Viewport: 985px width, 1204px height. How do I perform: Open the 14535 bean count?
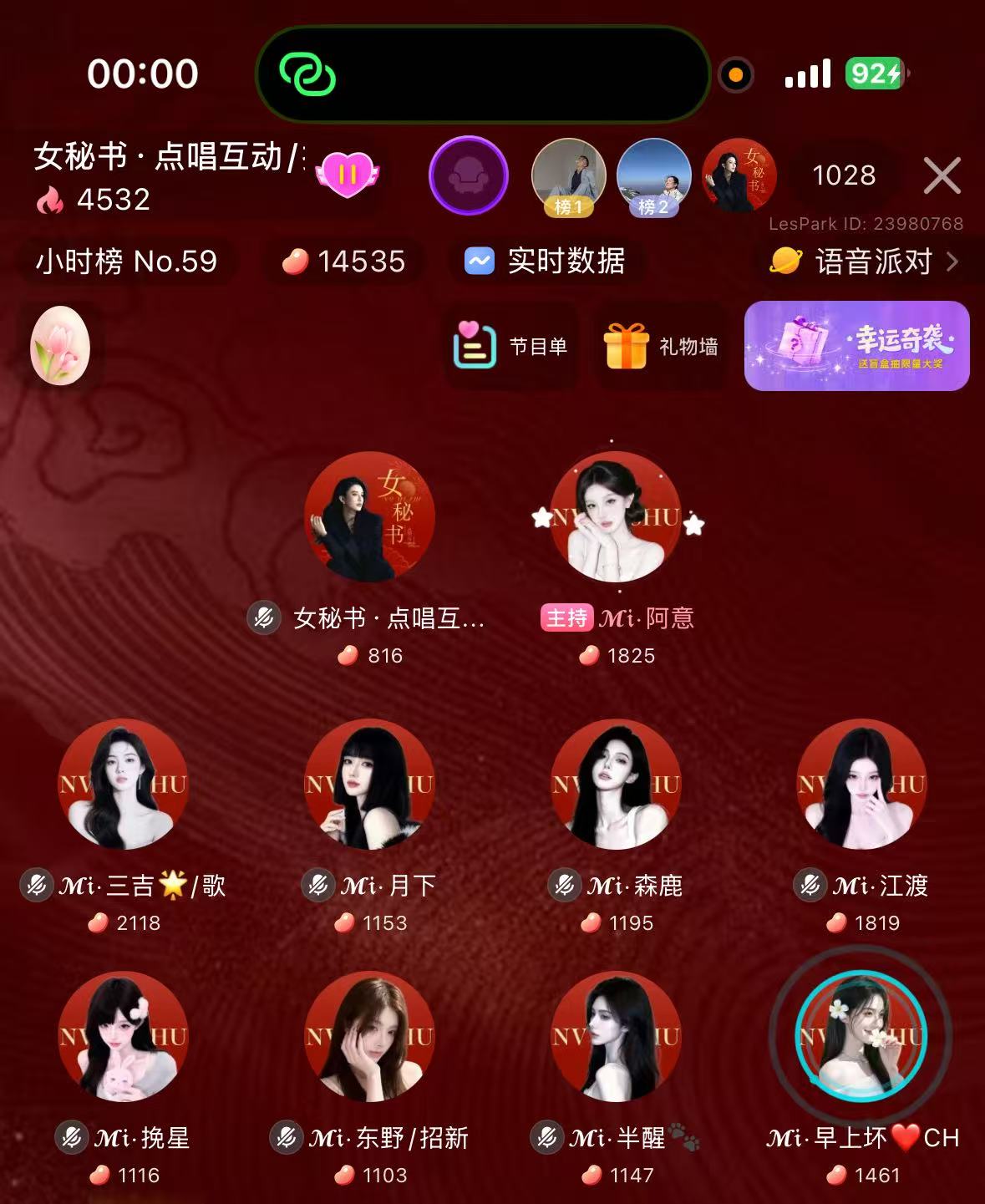tap(344, 262)
